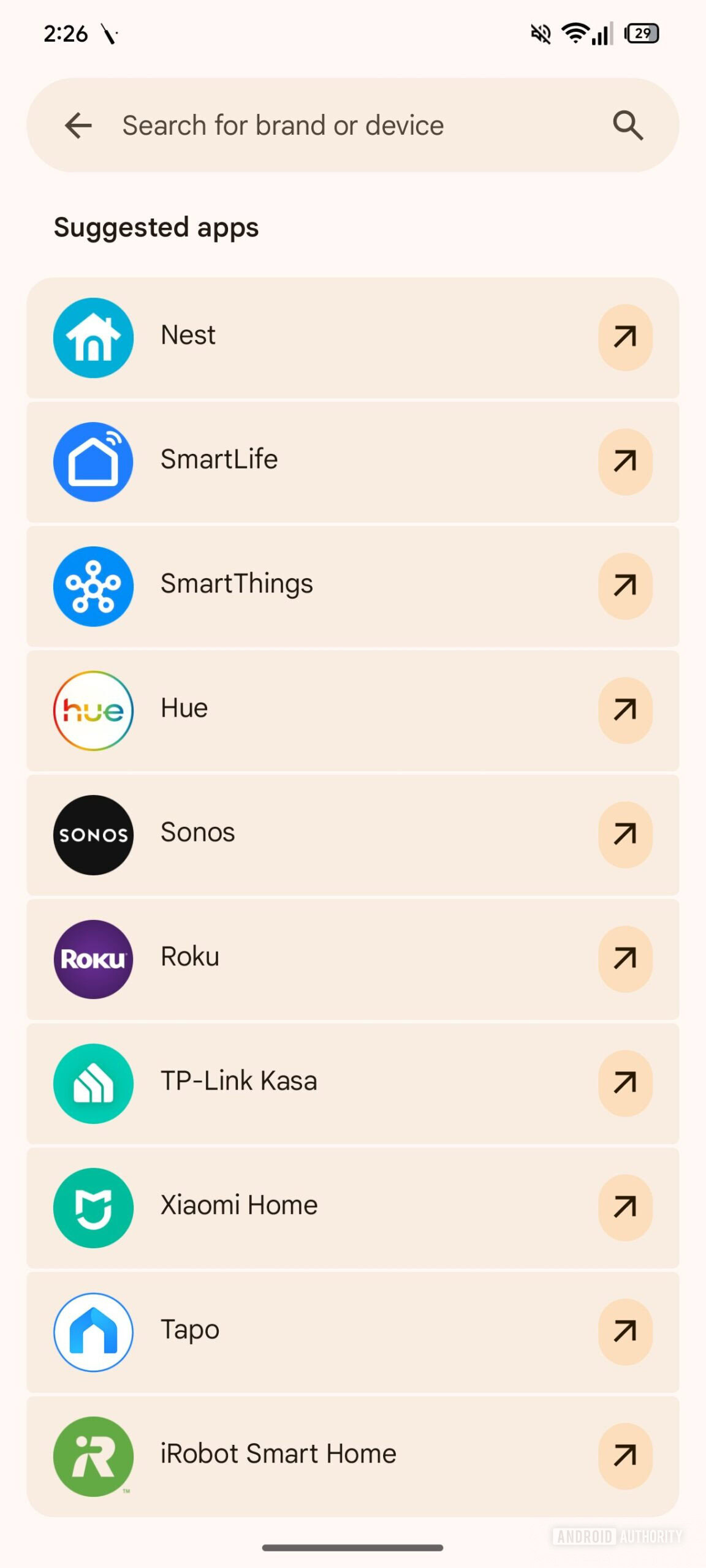Viewport: 706px width, 1568px height.
Task: Select the Tapo app row
Action: (352, 1332)
